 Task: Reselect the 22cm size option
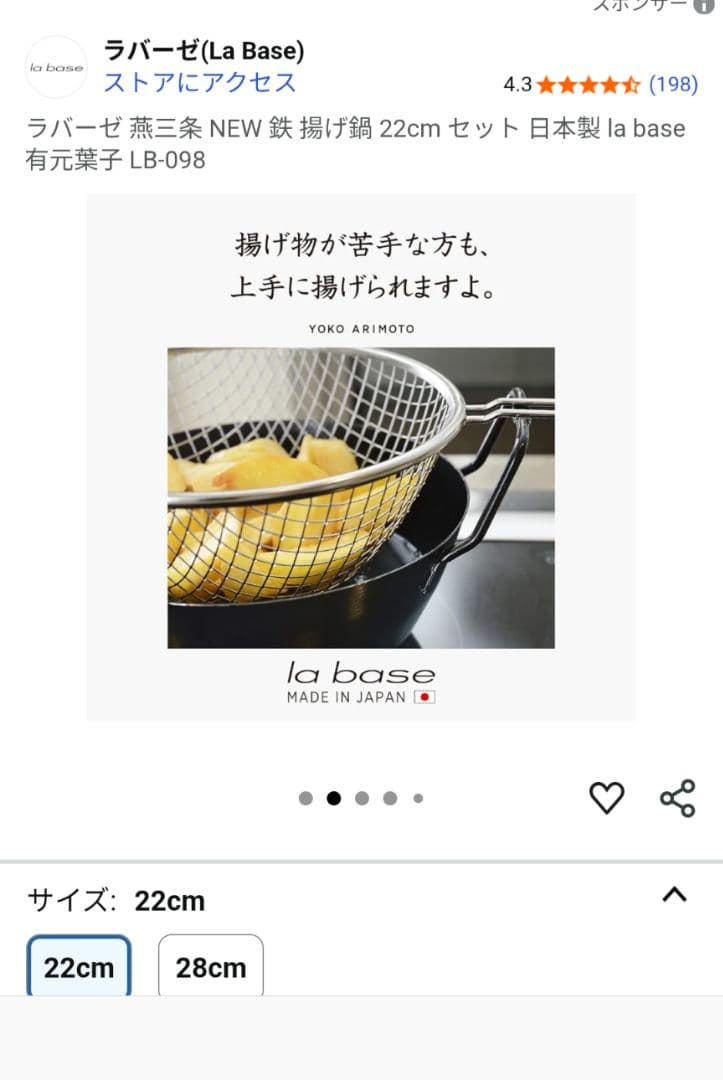point(78,966)
